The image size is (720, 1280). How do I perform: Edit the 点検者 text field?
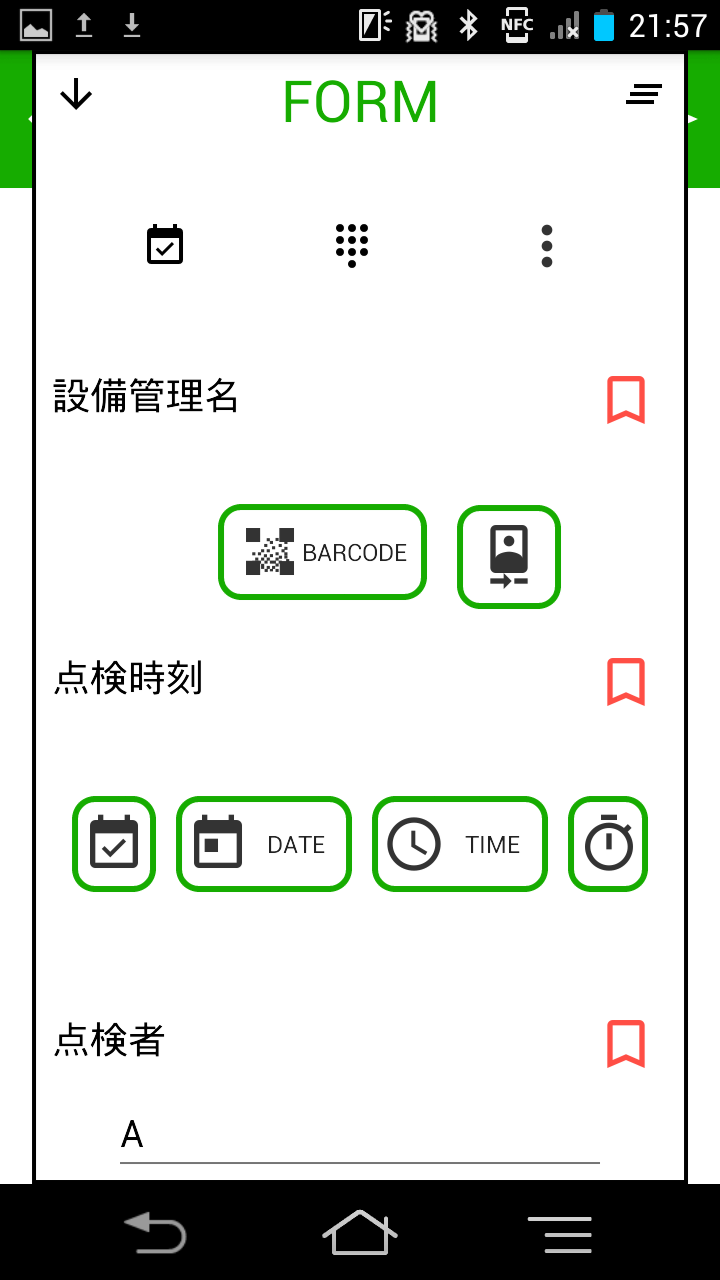click(360, 1136)
